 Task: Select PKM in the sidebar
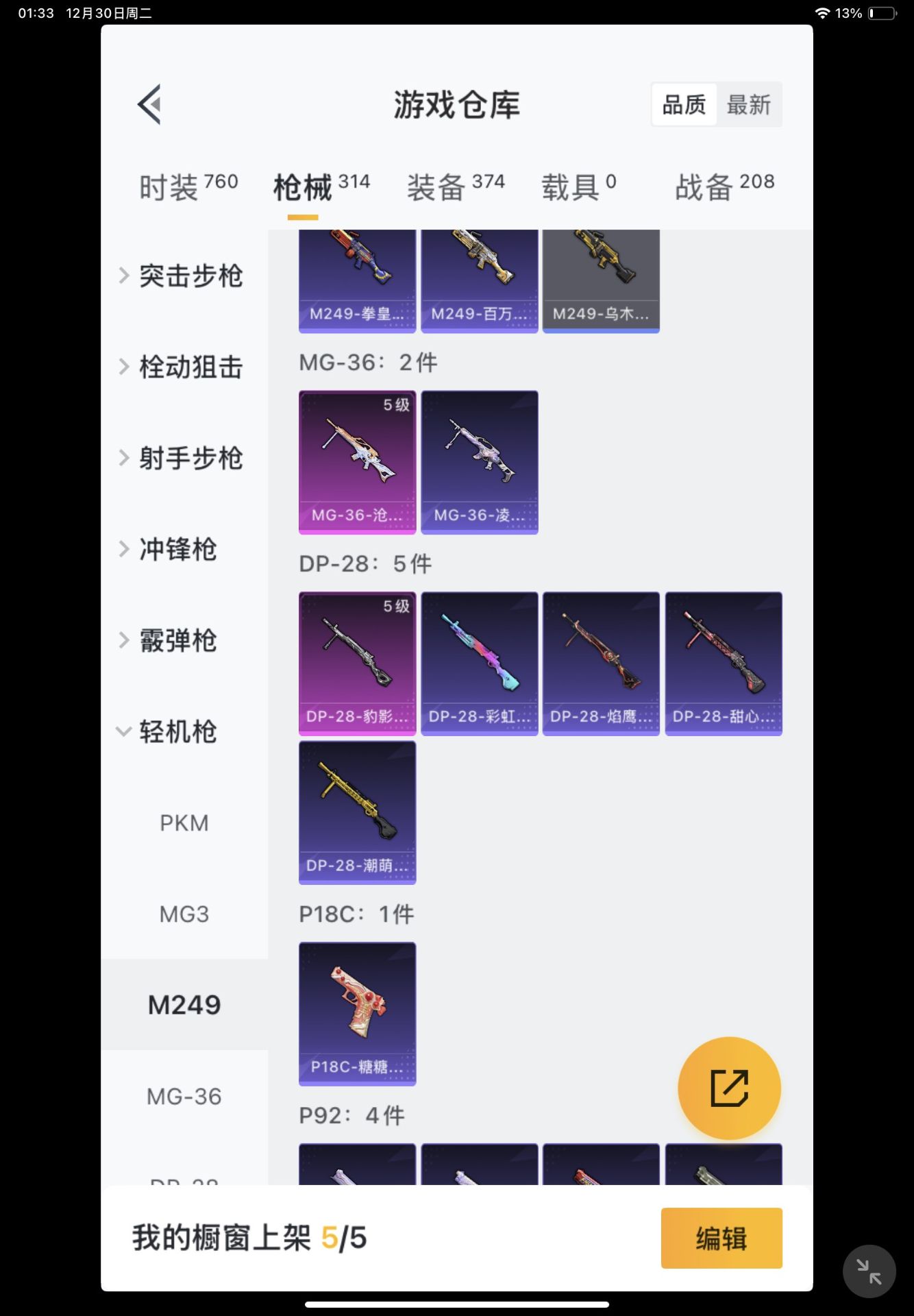coord(184,822)
